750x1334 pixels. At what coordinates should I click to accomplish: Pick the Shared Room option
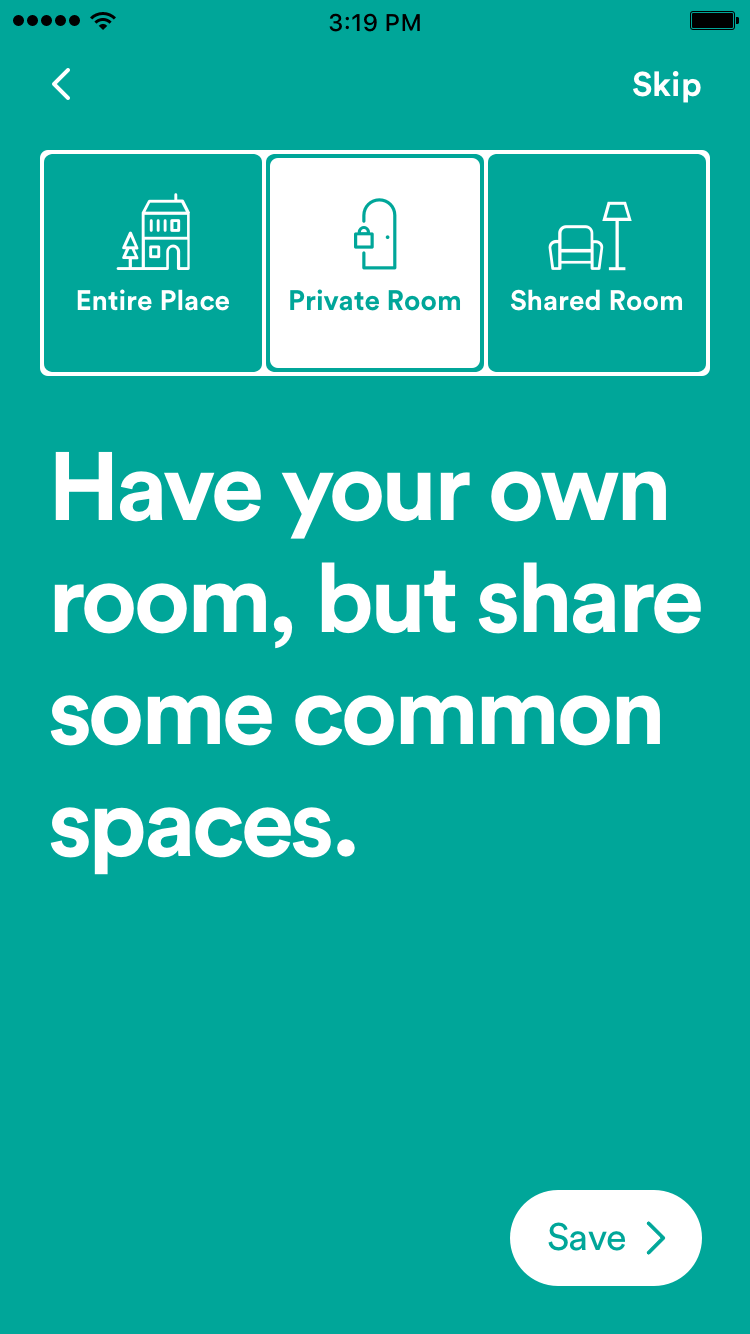[597, 263]
